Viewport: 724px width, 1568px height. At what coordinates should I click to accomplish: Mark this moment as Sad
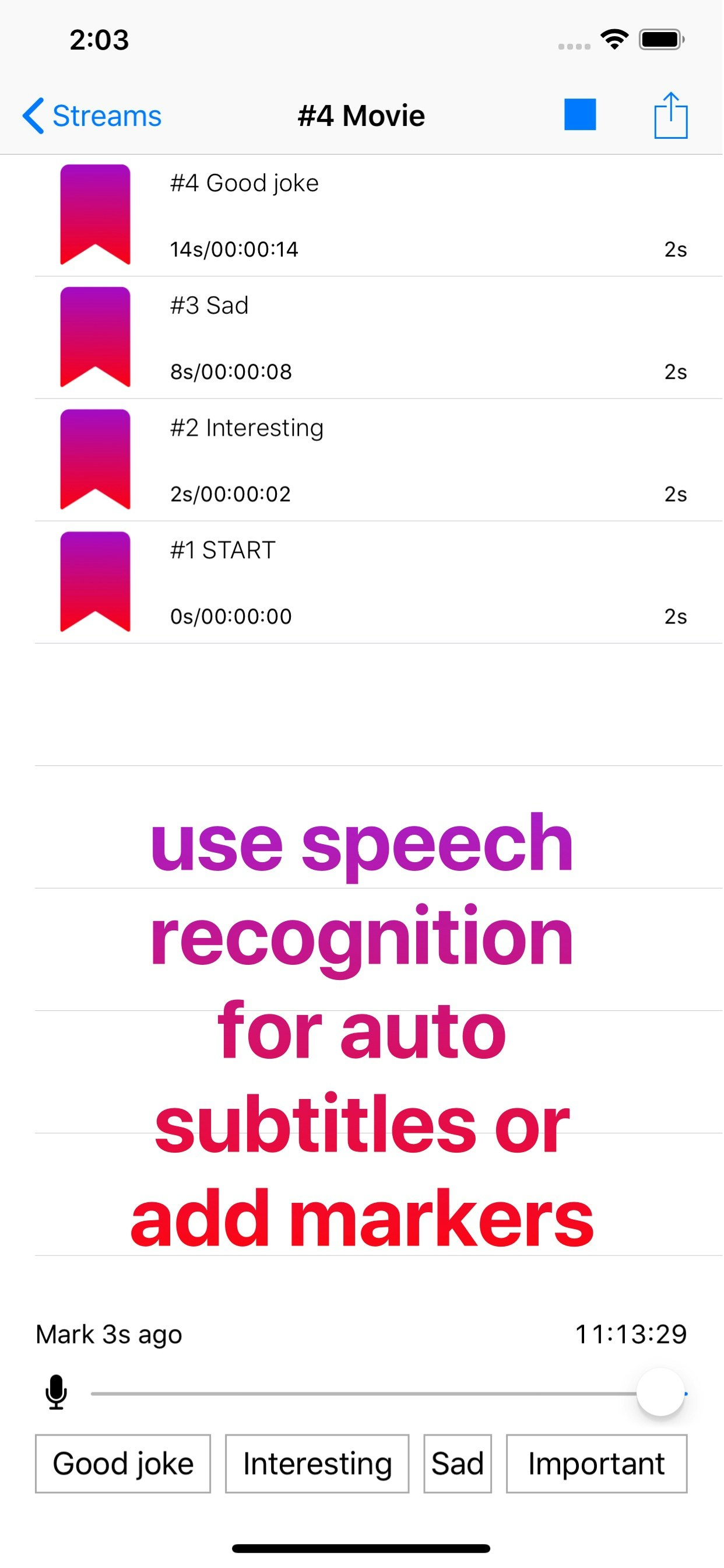(458, 1464)
